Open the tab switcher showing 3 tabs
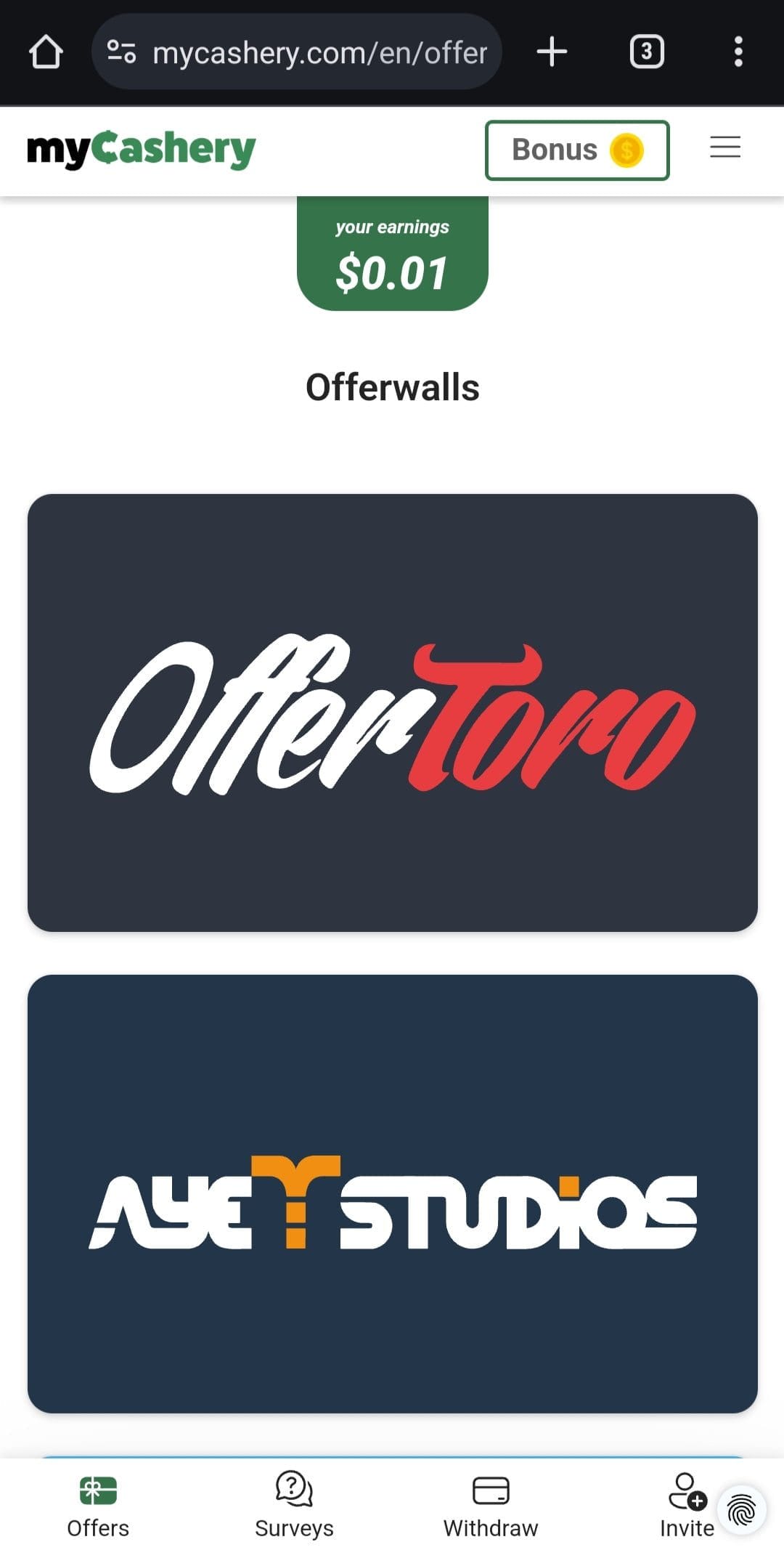 pyautogui.click(x=647, y=52)
